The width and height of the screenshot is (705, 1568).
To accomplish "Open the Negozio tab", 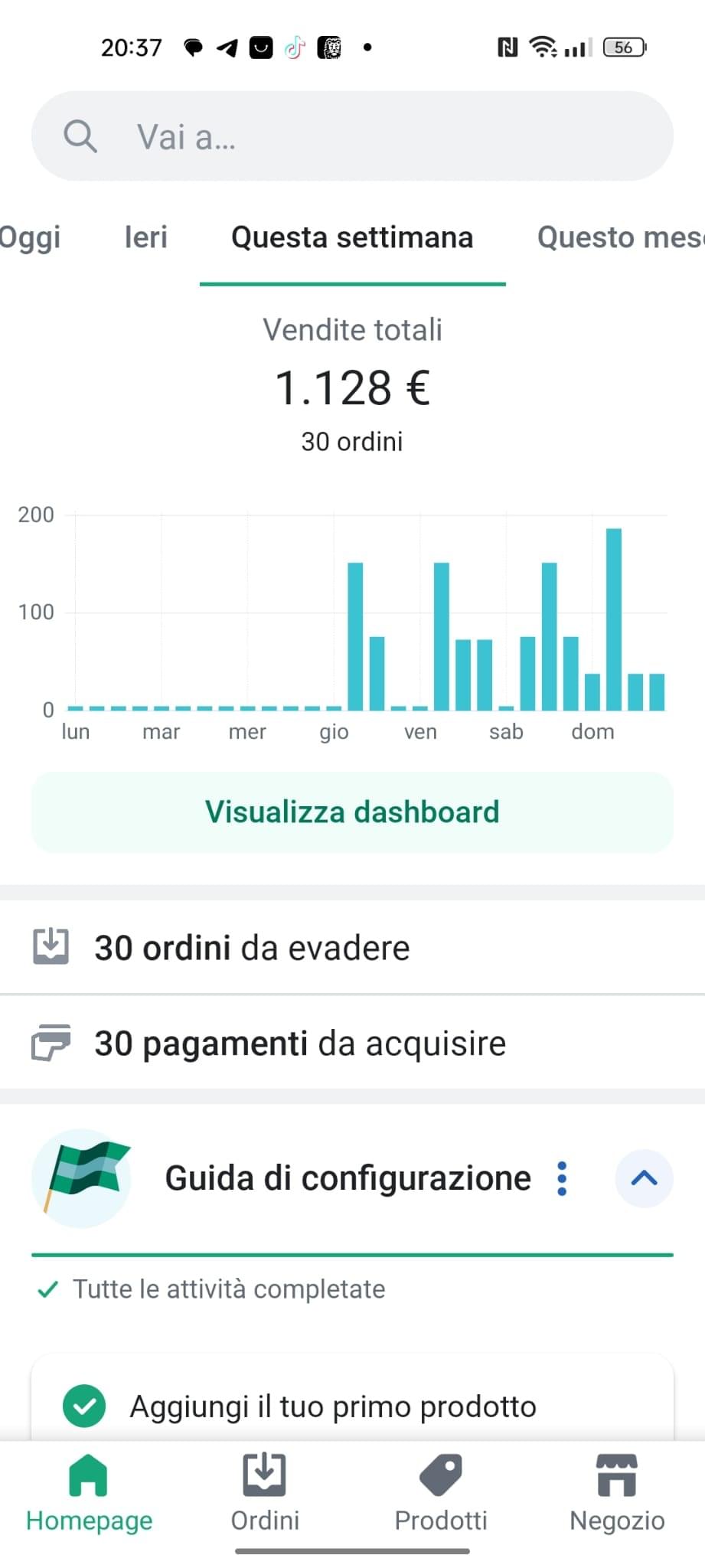I will [x=617, y=1494].
